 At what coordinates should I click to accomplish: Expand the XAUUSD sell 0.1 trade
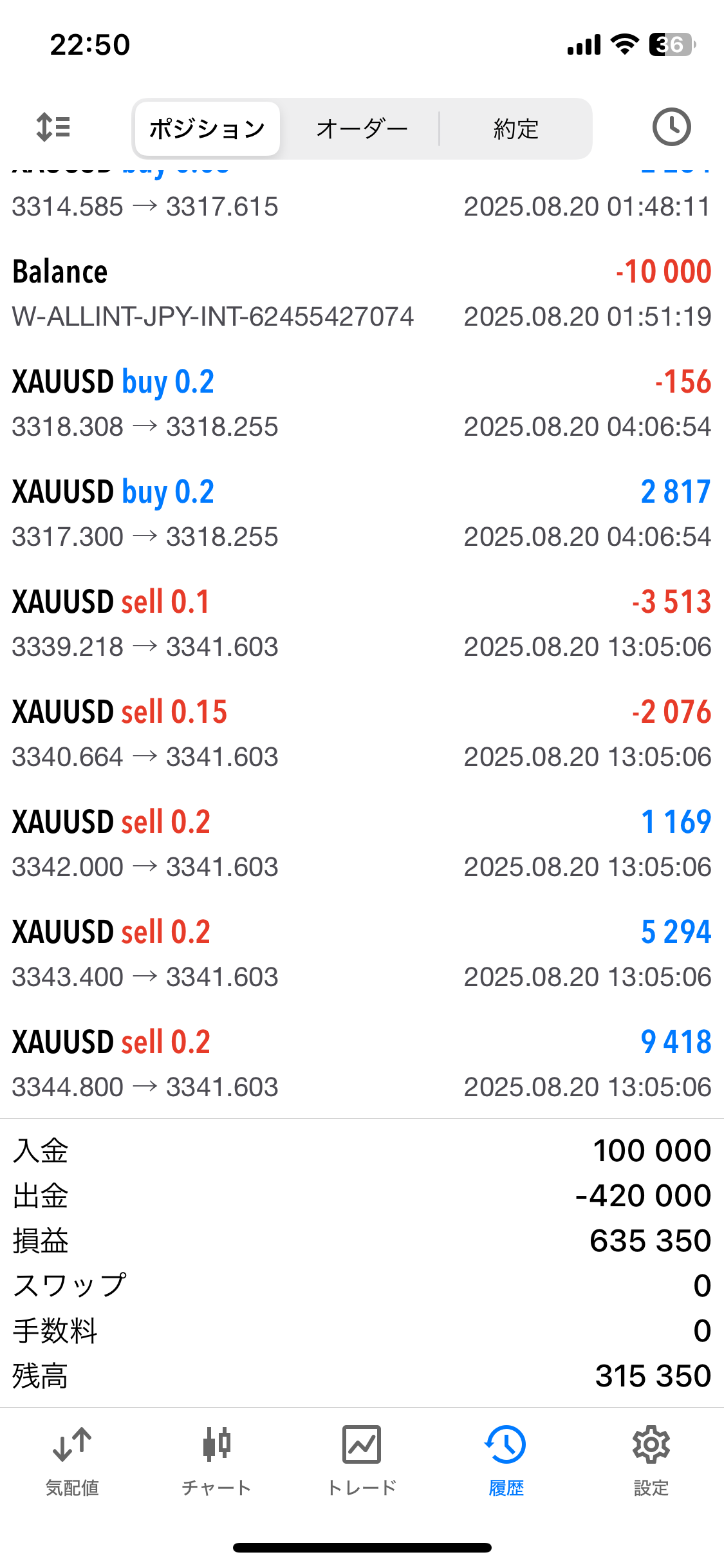tap(362, 624)
